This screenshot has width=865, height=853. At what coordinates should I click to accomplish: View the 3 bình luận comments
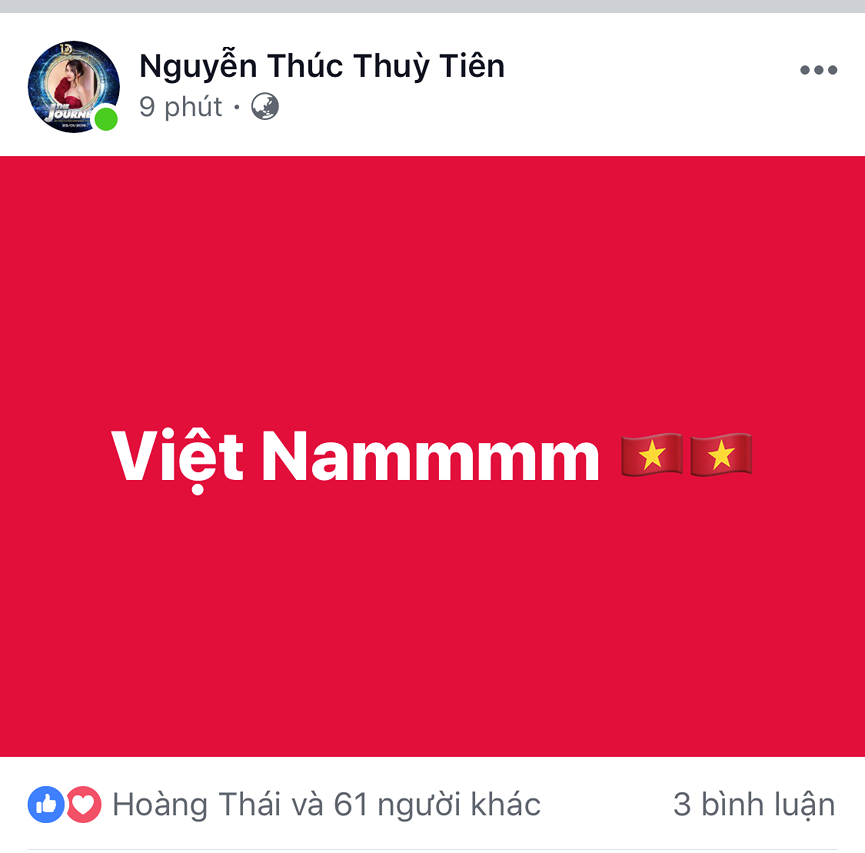click(x=753, y=804)
